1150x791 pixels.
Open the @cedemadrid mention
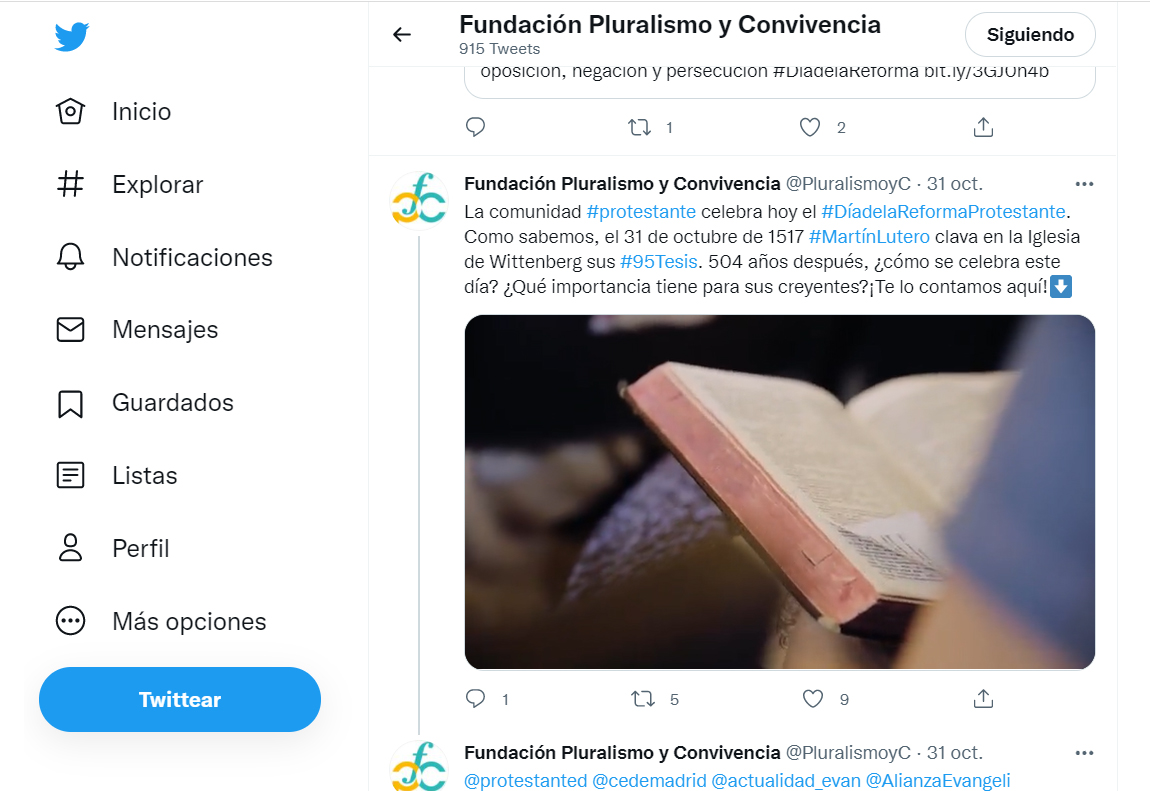pos(649,781)
